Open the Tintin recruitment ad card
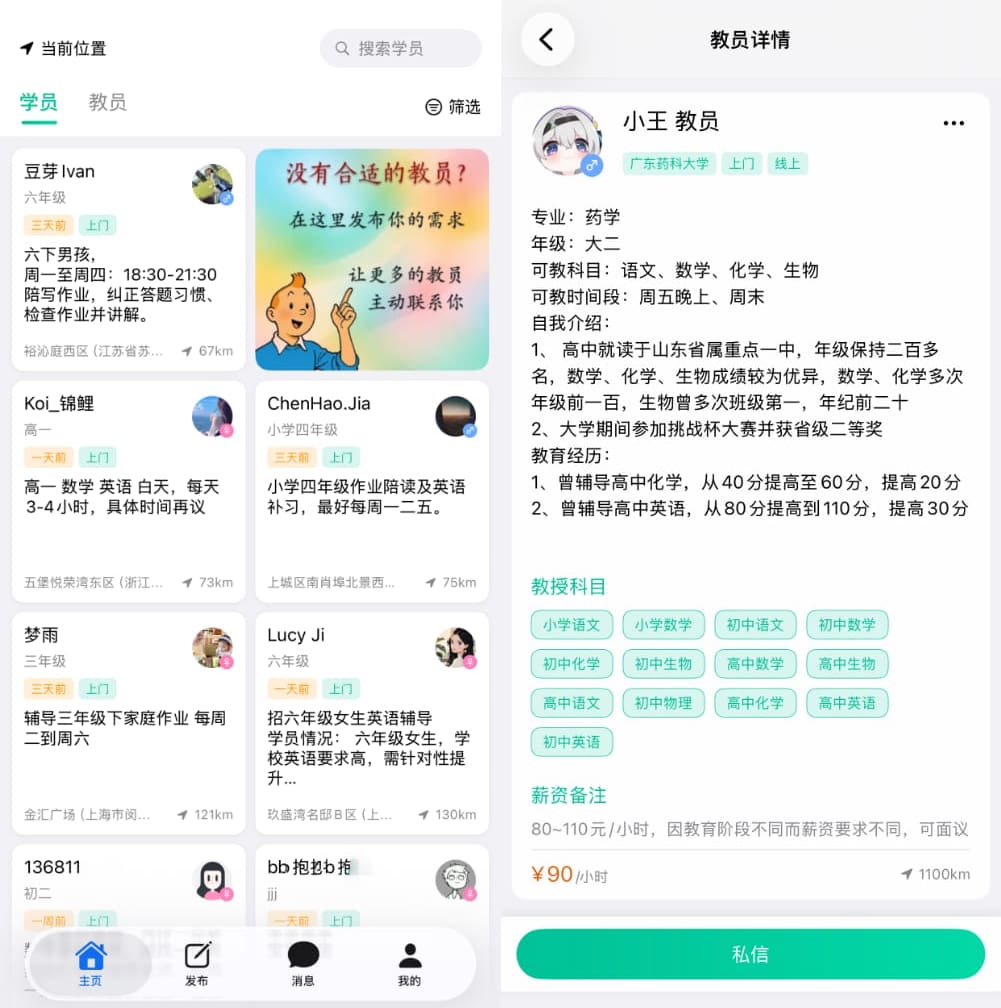 coord(372,260)
